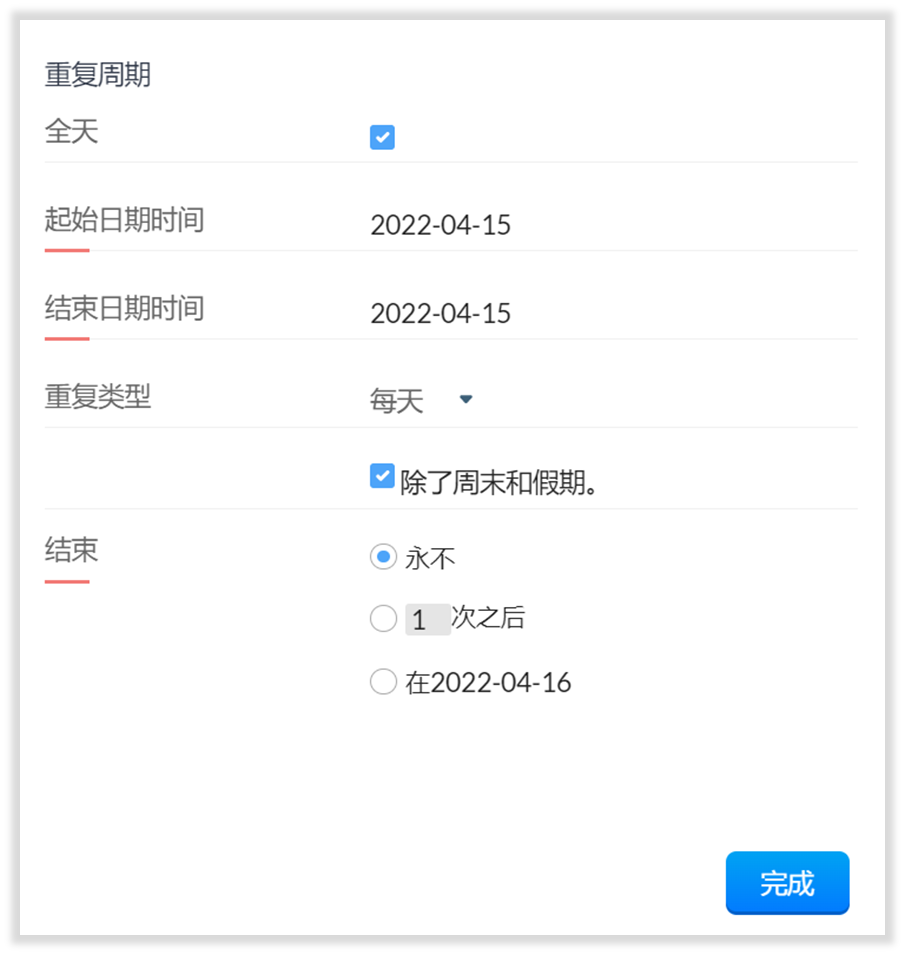Tap the 完成 button
The image size is (905, 955).
pos(787,883)
